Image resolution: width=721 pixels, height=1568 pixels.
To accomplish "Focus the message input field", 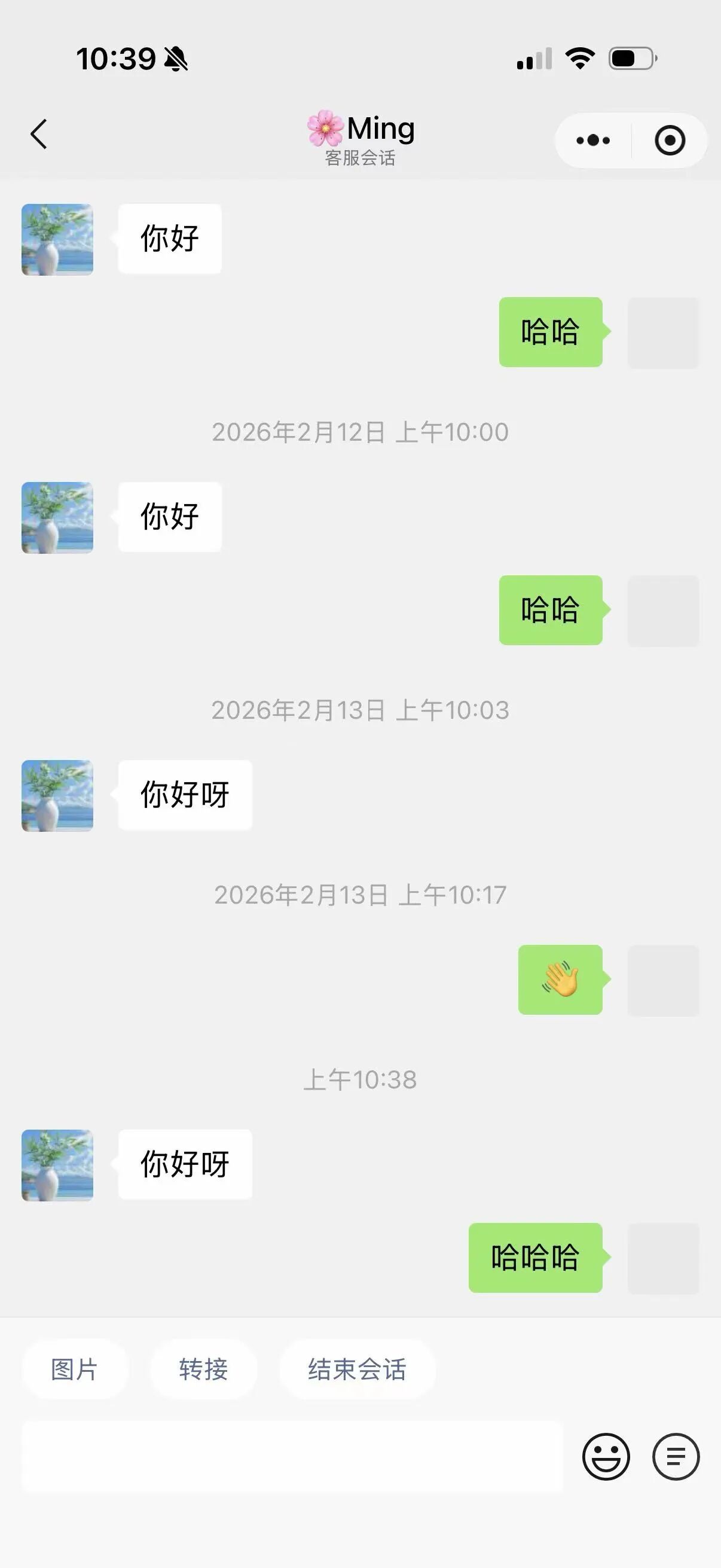I will [292, 1457].
